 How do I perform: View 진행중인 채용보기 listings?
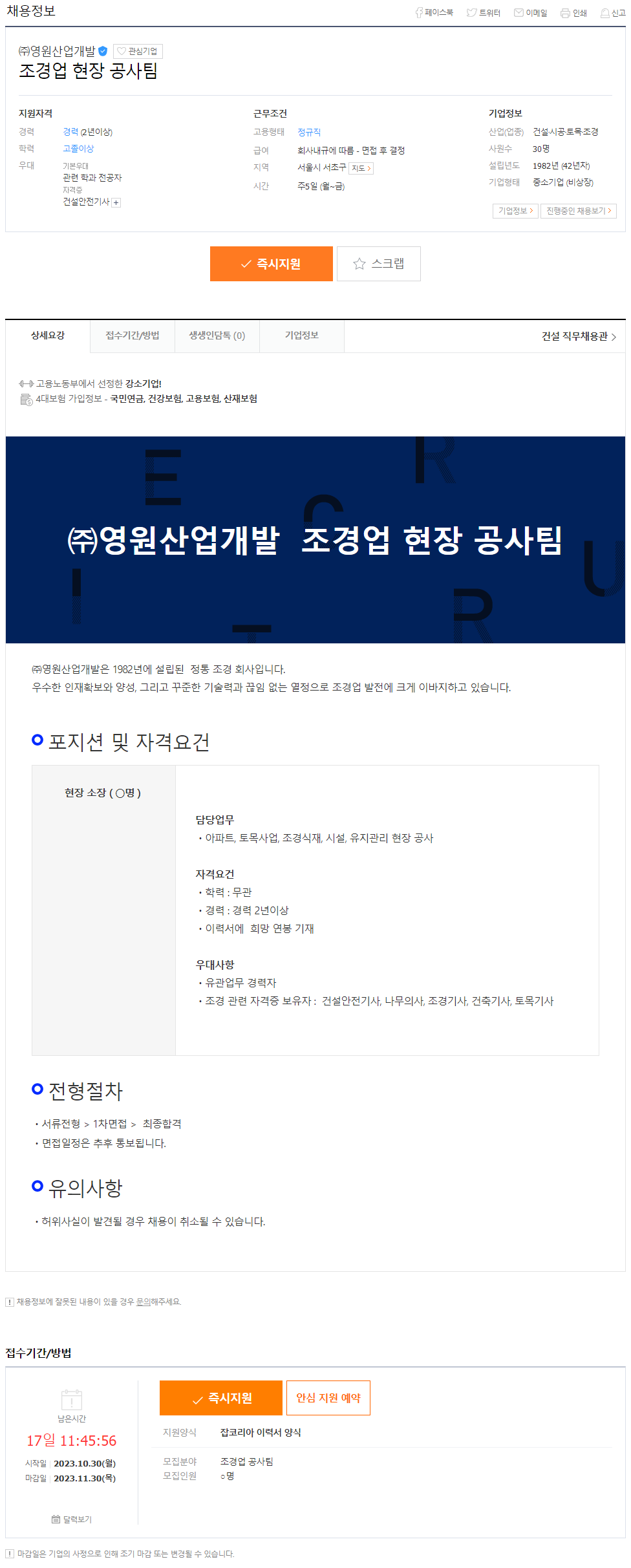pyautogui.click(x=579, y=211)
